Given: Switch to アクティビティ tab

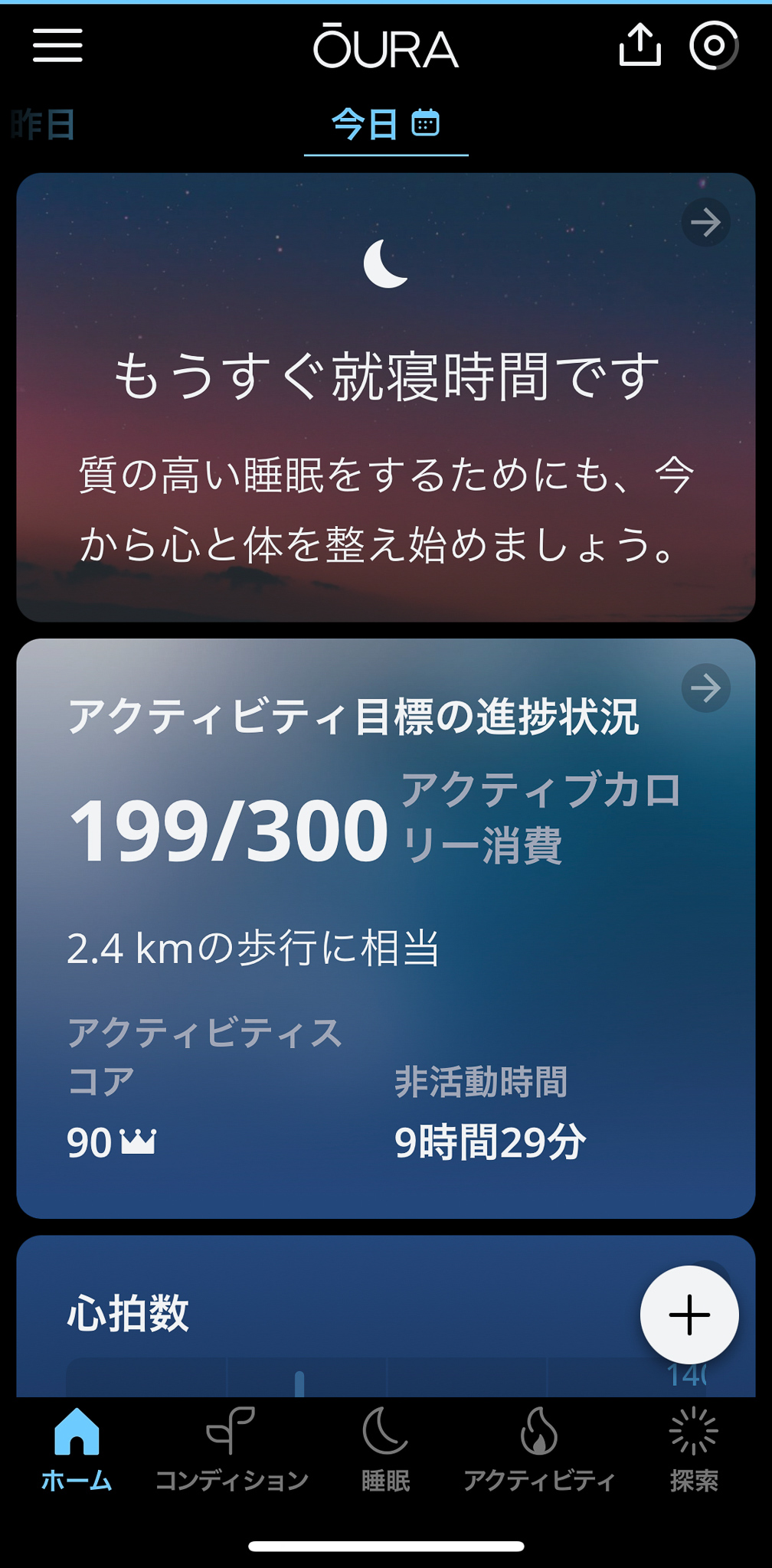Looking at the screenshot, I should pos(539,1449).
